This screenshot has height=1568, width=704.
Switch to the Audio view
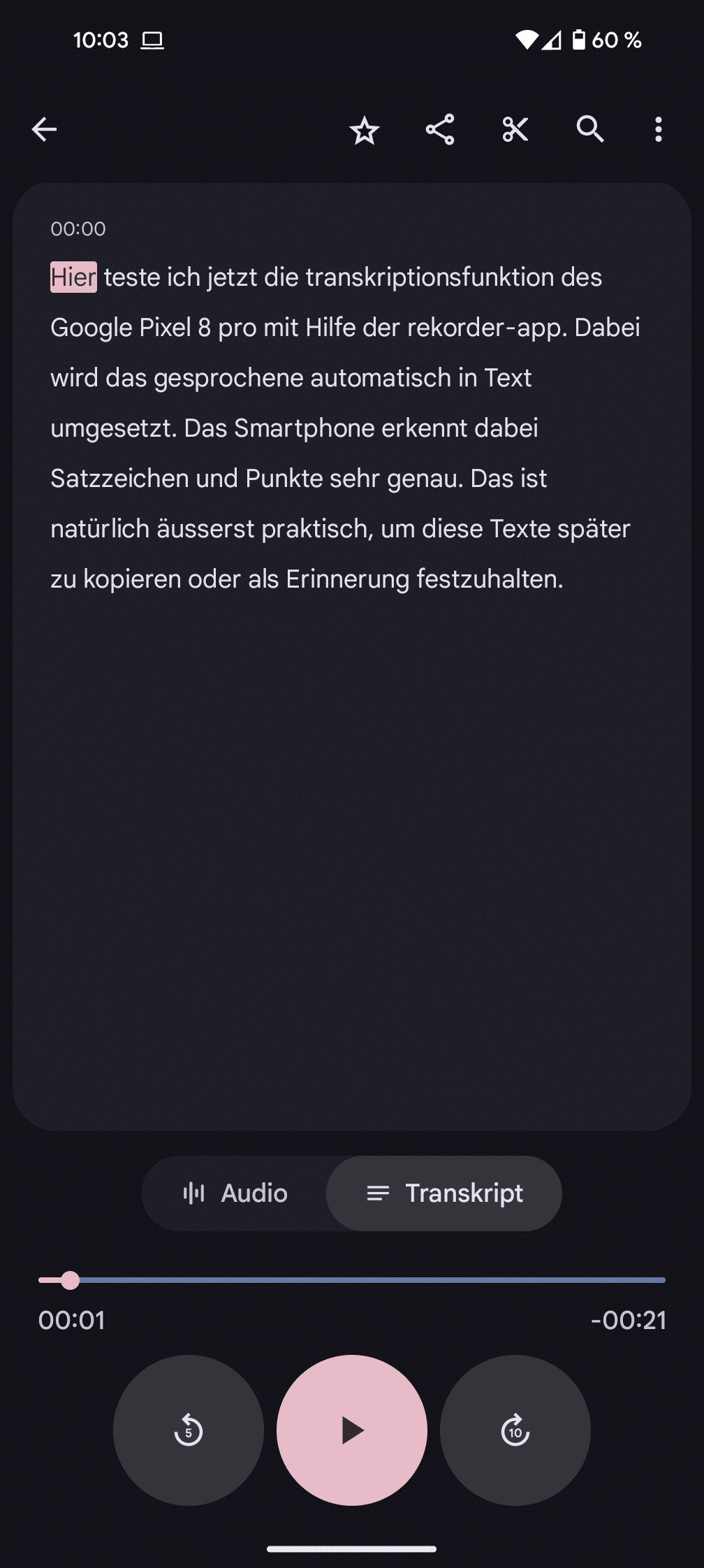(x=235, y=1193)
